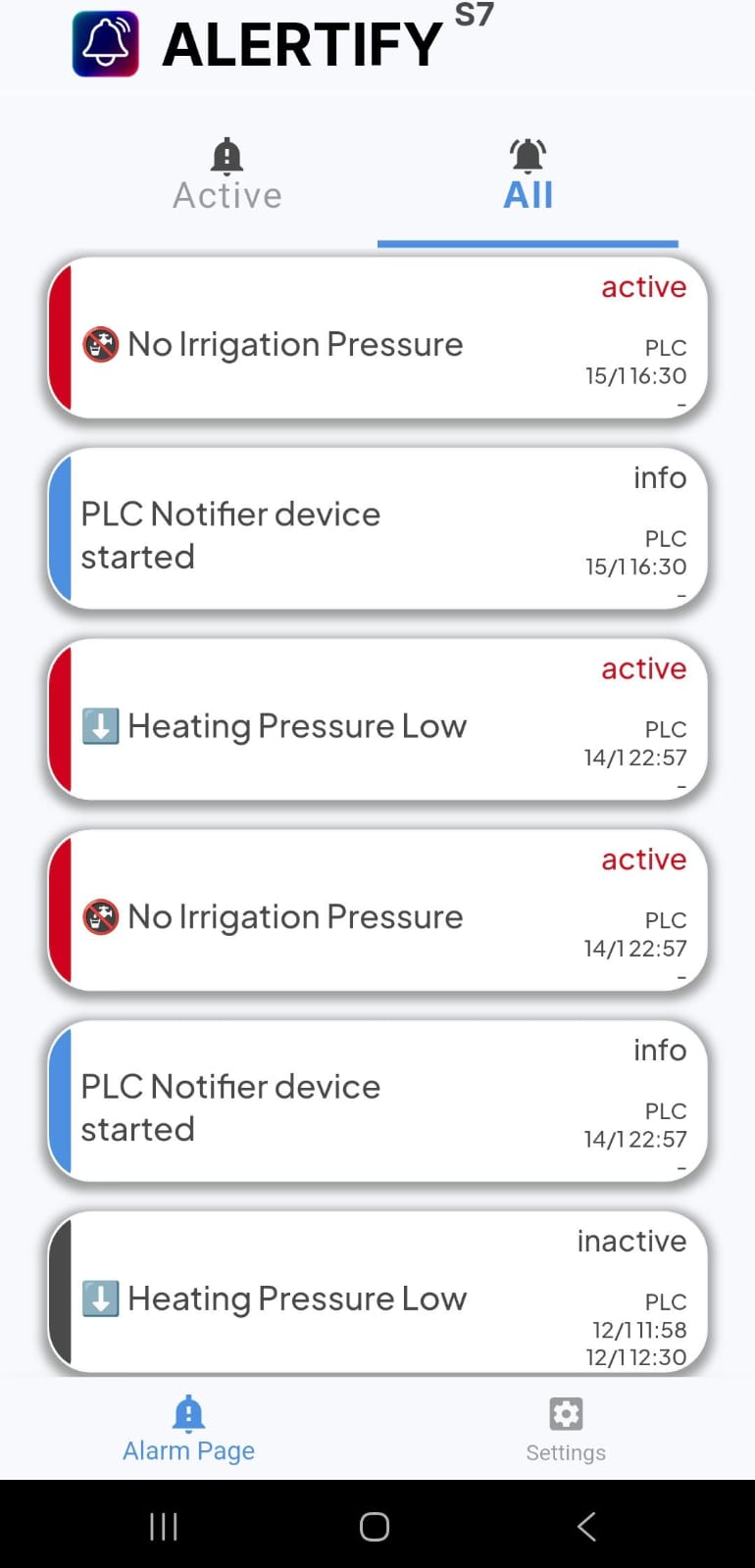755x1568 pixels.
Task: Select the No Irrigation Pressure warning icon
Action: tap(99, 343)
